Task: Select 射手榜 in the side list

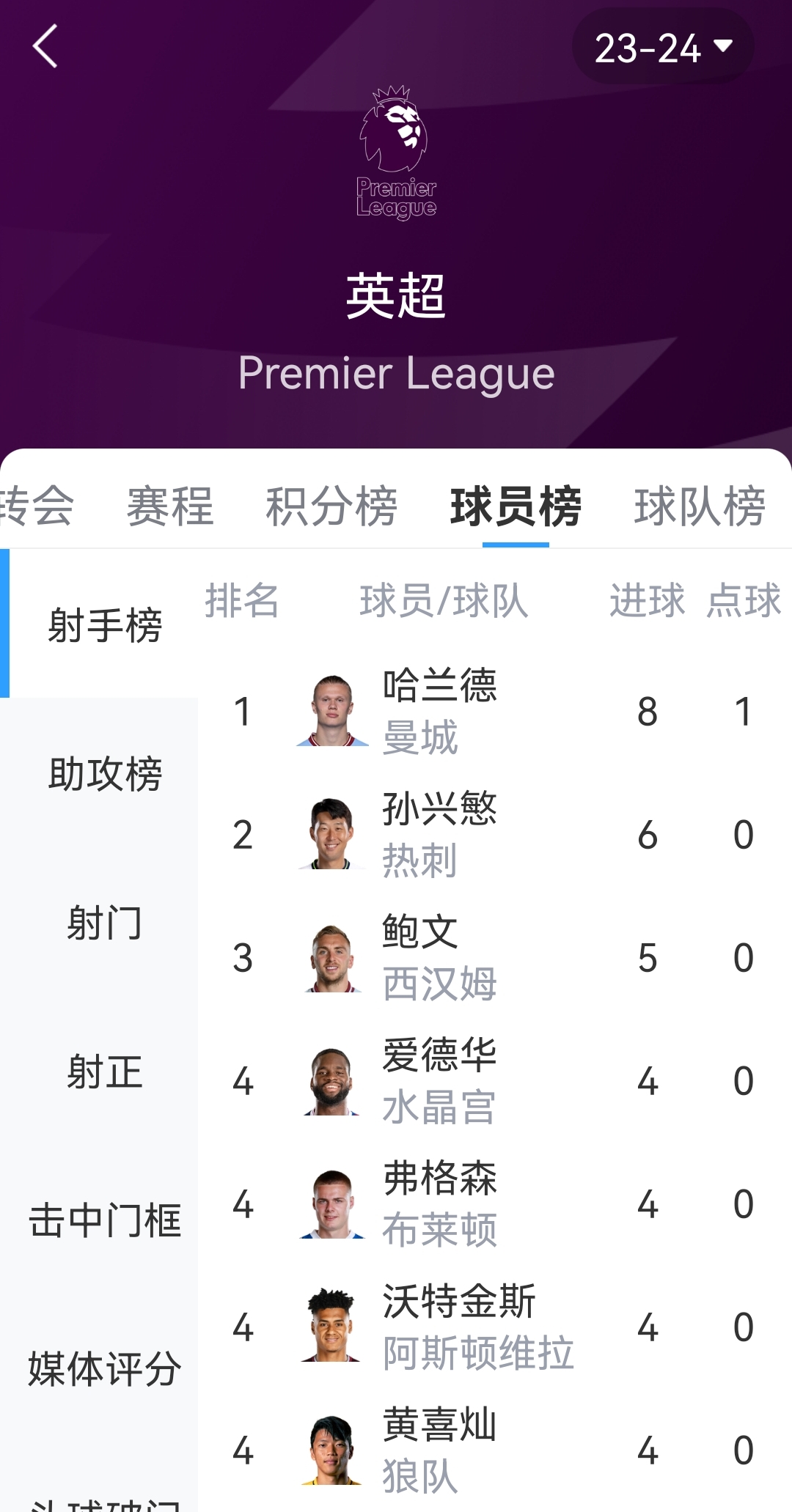Action: click(104, 624)
